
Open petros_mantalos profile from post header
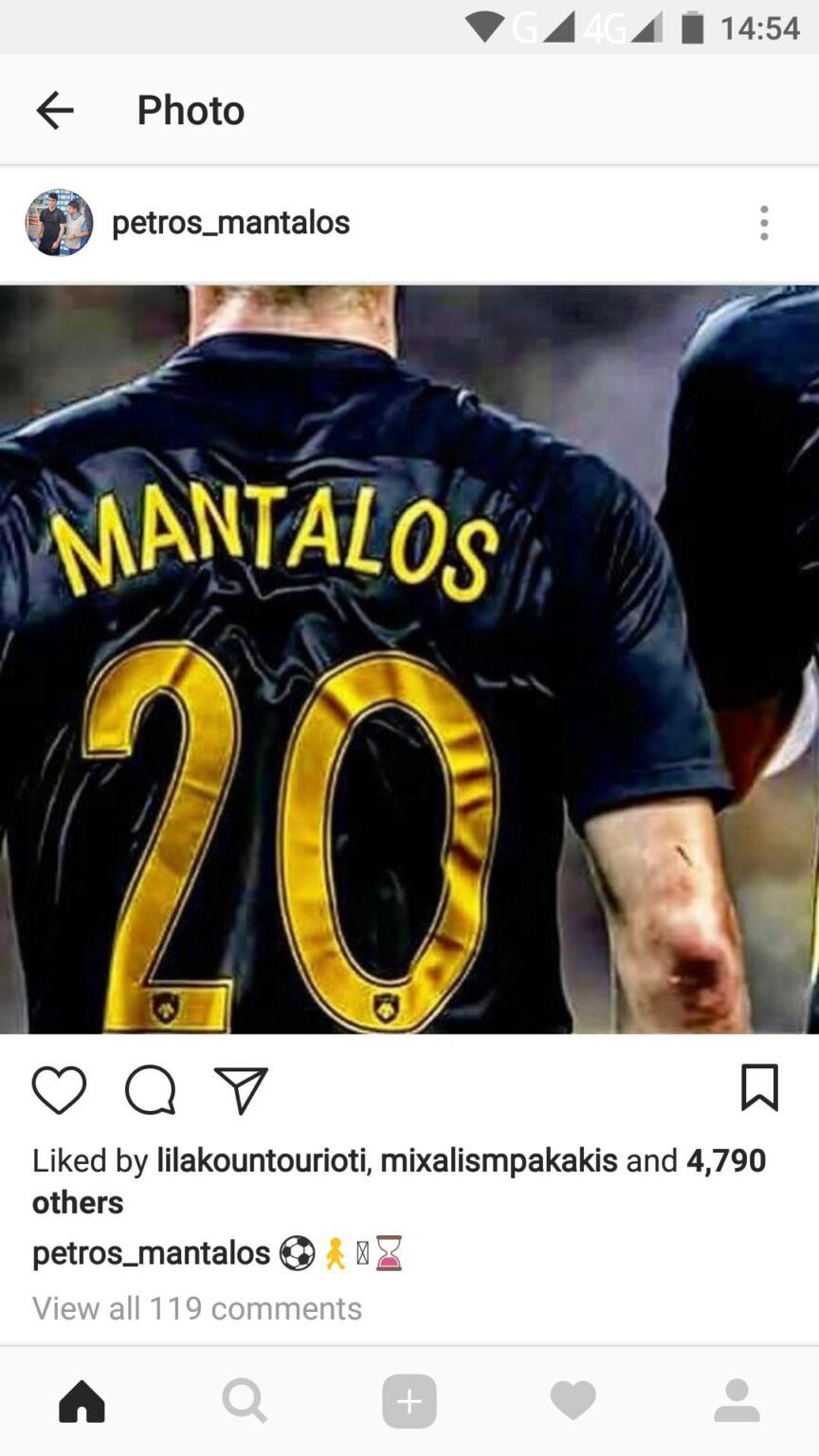pyautogui.click(x=230, y=223)
